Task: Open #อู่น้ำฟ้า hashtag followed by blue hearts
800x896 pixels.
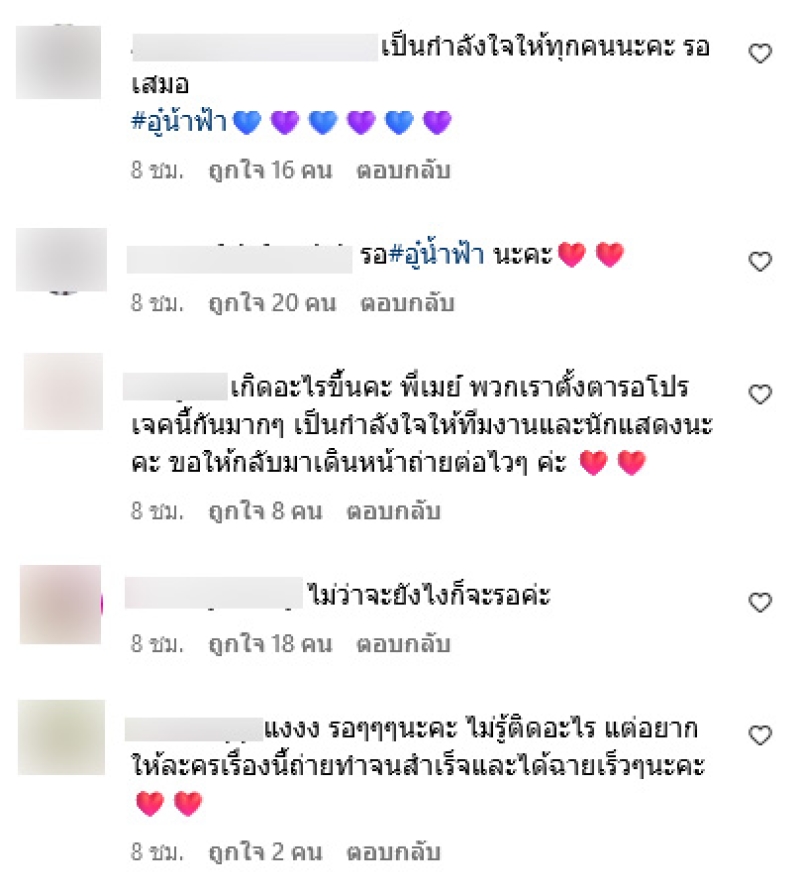Action: (178, 122)
